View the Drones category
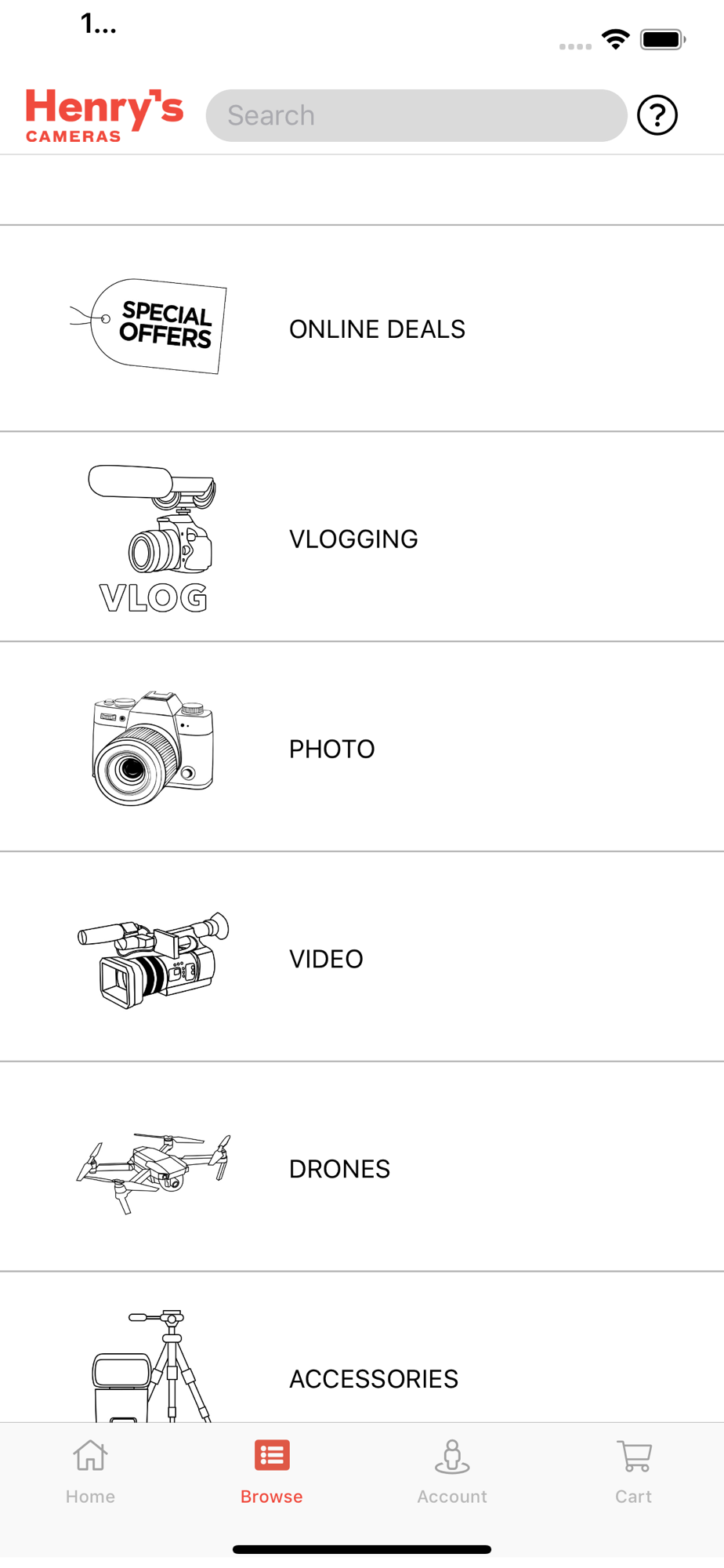The height and width of the screenshot is (1568, 724). click(362, 1167)
